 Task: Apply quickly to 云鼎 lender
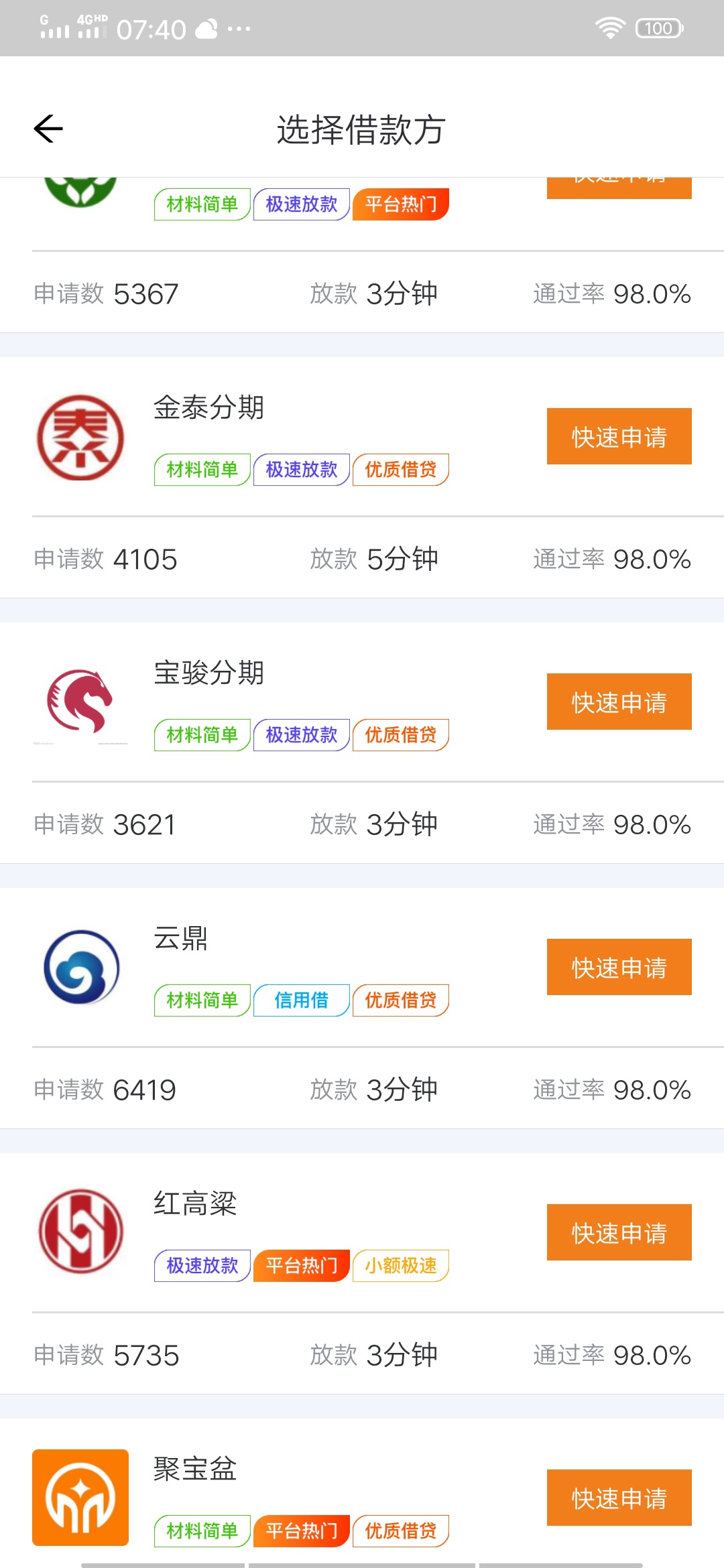click(619, 967)
